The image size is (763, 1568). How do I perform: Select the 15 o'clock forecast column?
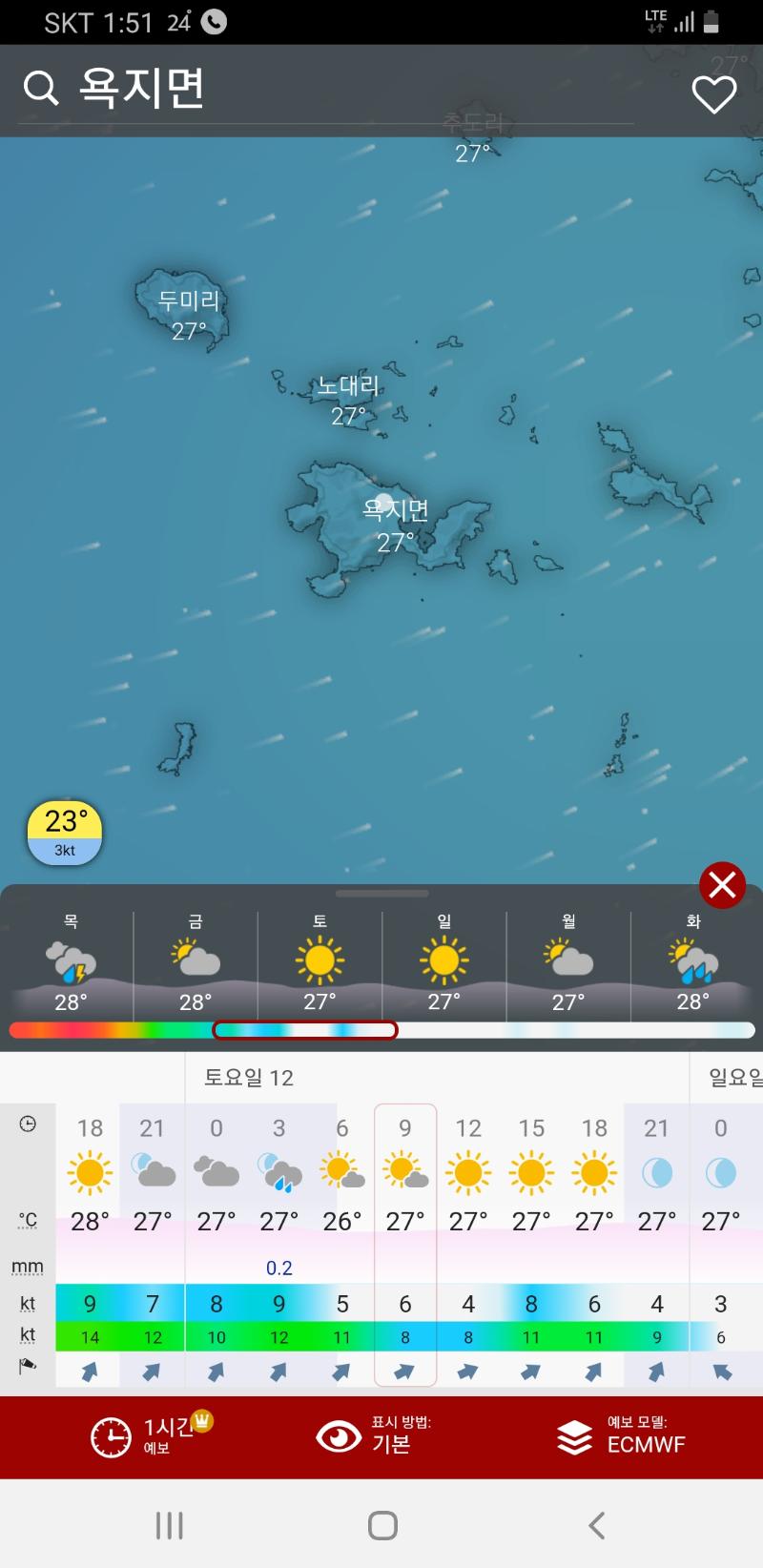[531, 1240]
